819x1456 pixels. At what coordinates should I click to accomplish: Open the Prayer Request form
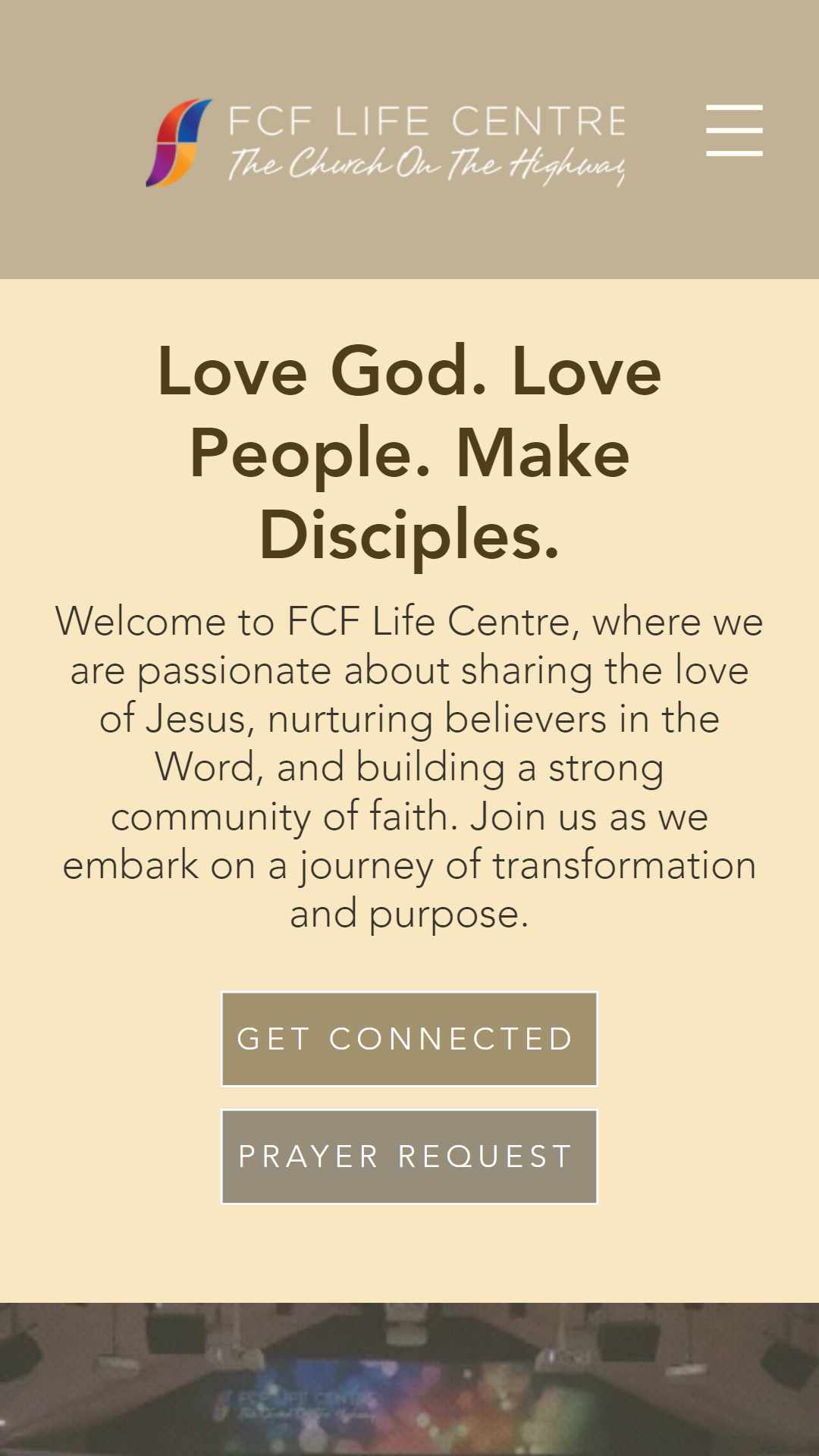(x=409, y=1156)
